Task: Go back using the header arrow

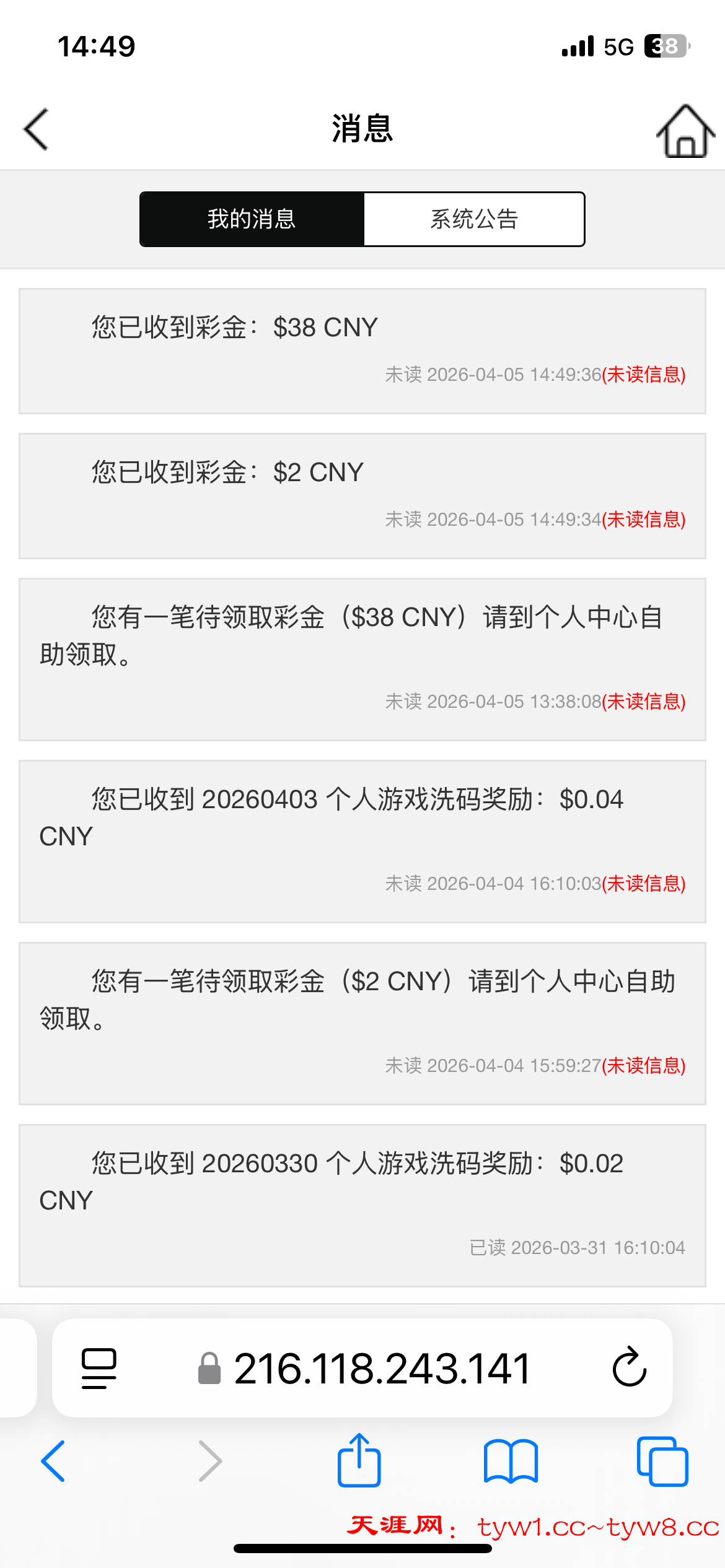Action: coord(36,129)
